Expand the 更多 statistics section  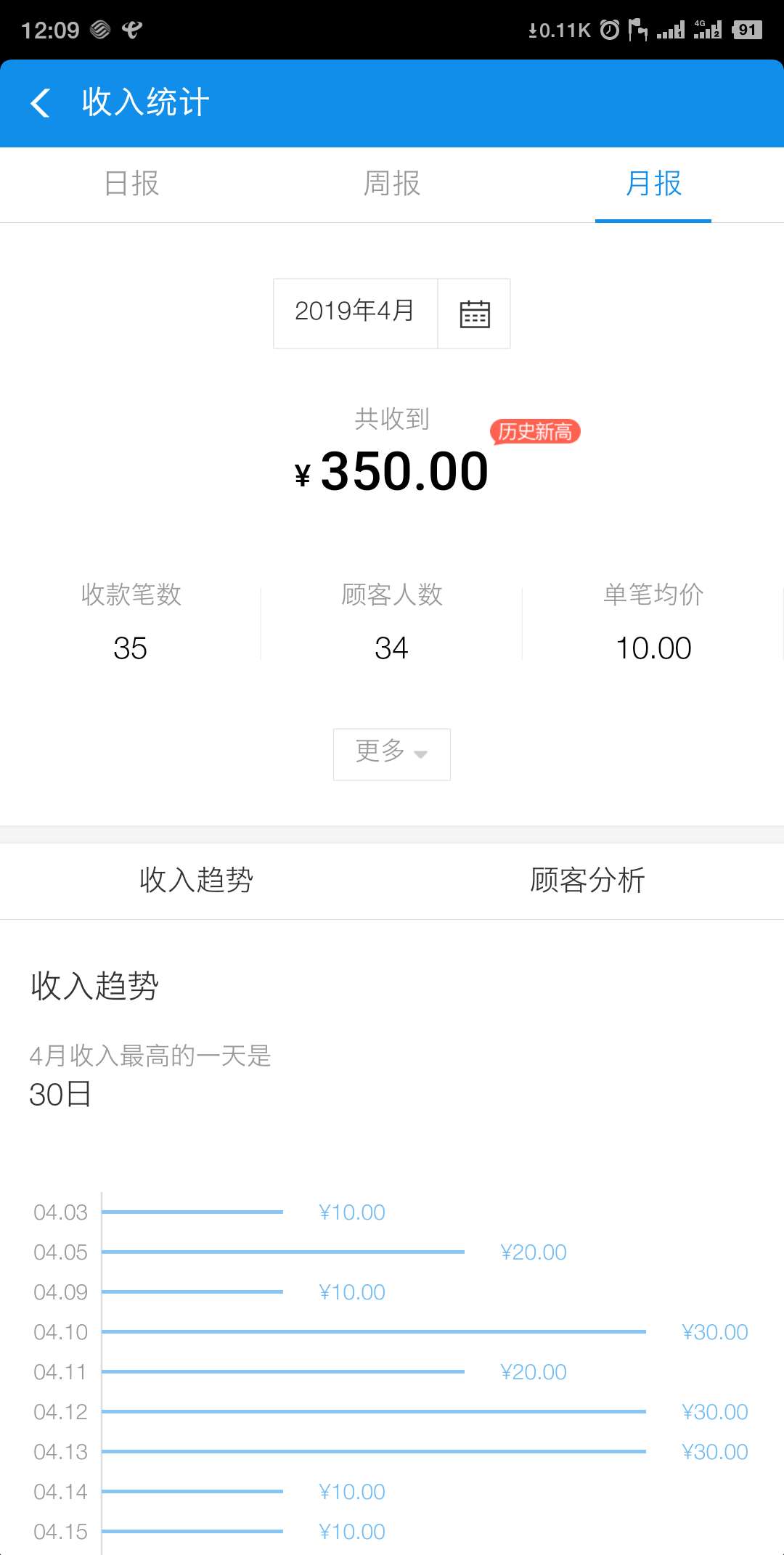pyautogui.click(x=392, y=754)
